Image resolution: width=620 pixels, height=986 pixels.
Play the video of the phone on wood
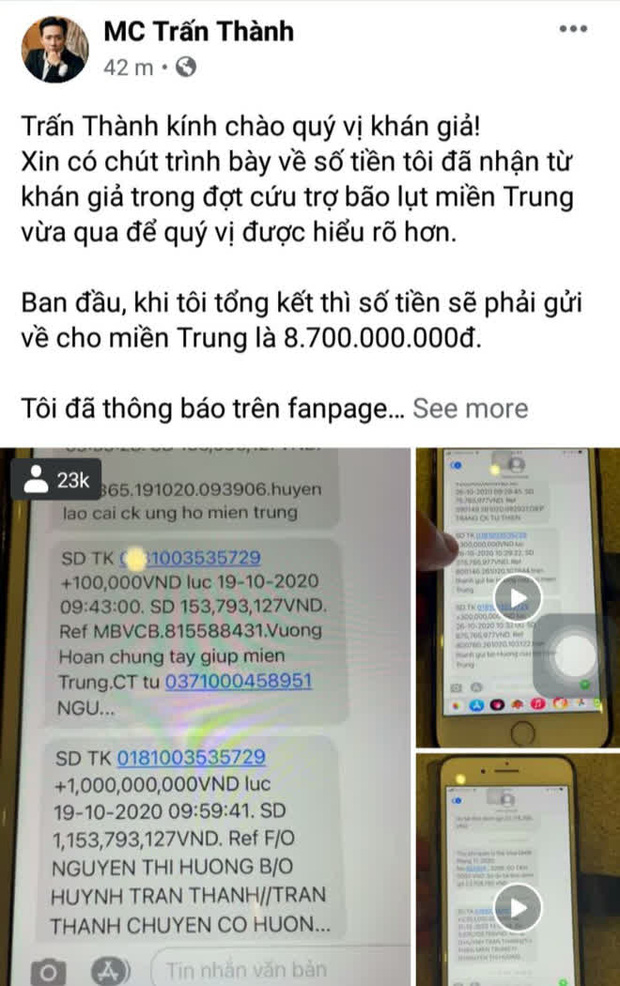518,906
